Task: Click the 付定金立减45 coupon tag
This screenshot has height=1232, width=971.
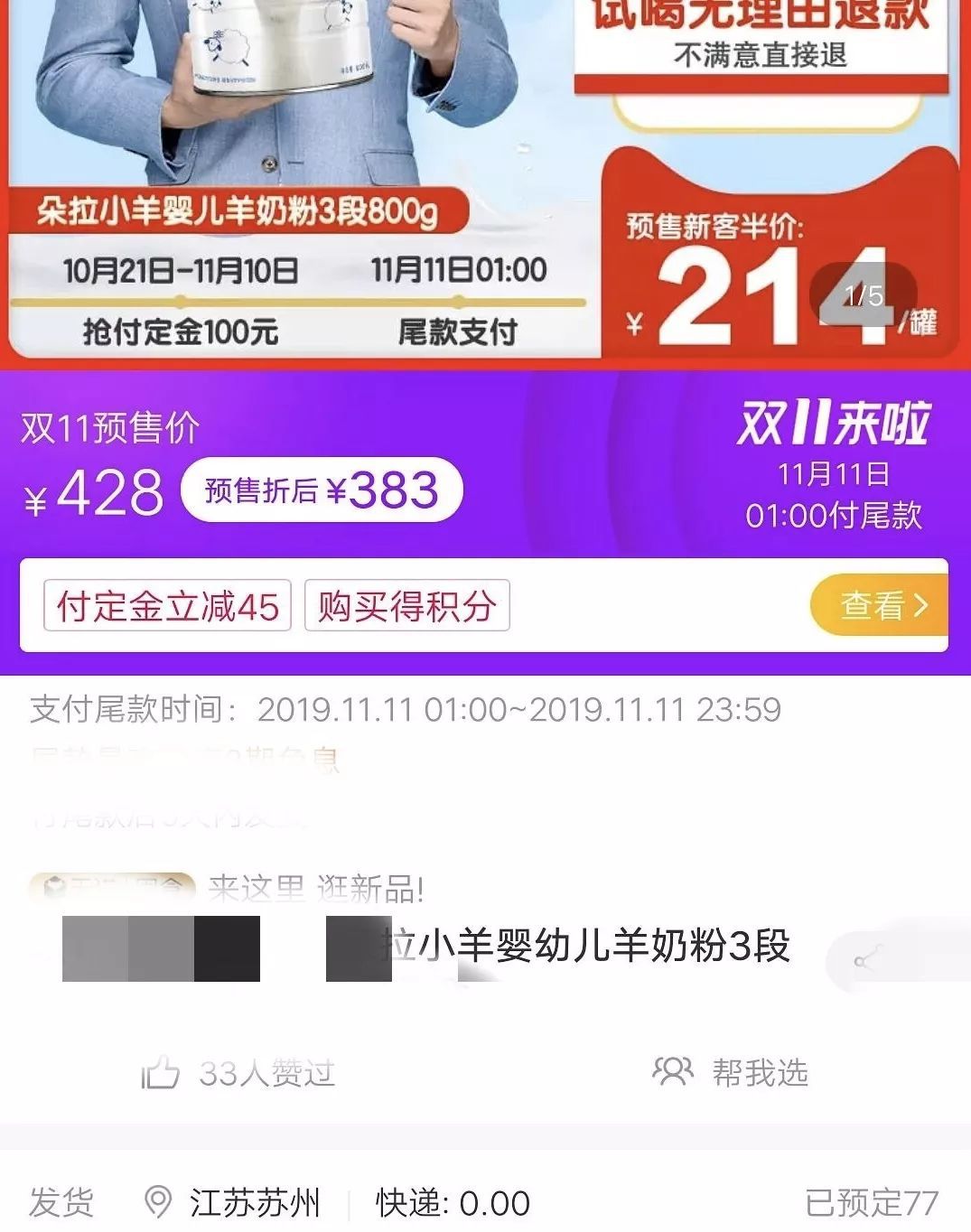Action: (x=168, y=606)
